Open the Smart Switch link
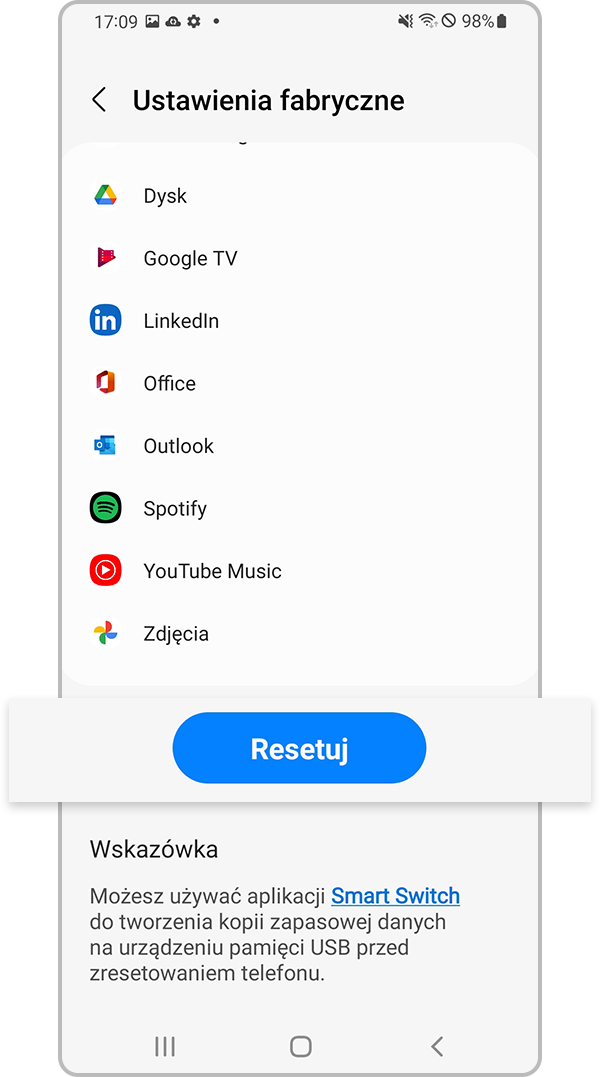Screen dimensions: 600x1077 395,895
